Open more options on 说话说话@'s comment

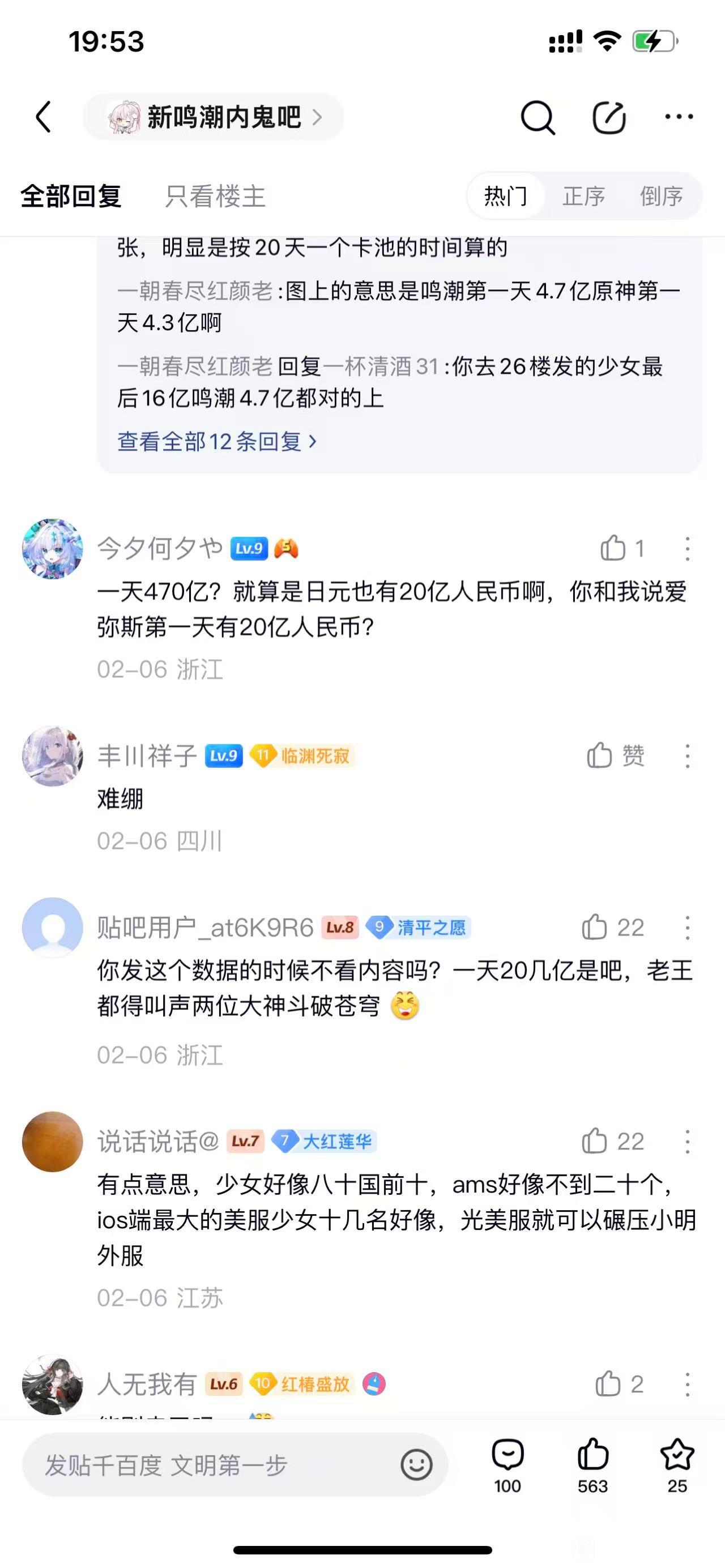(687, 1141)
